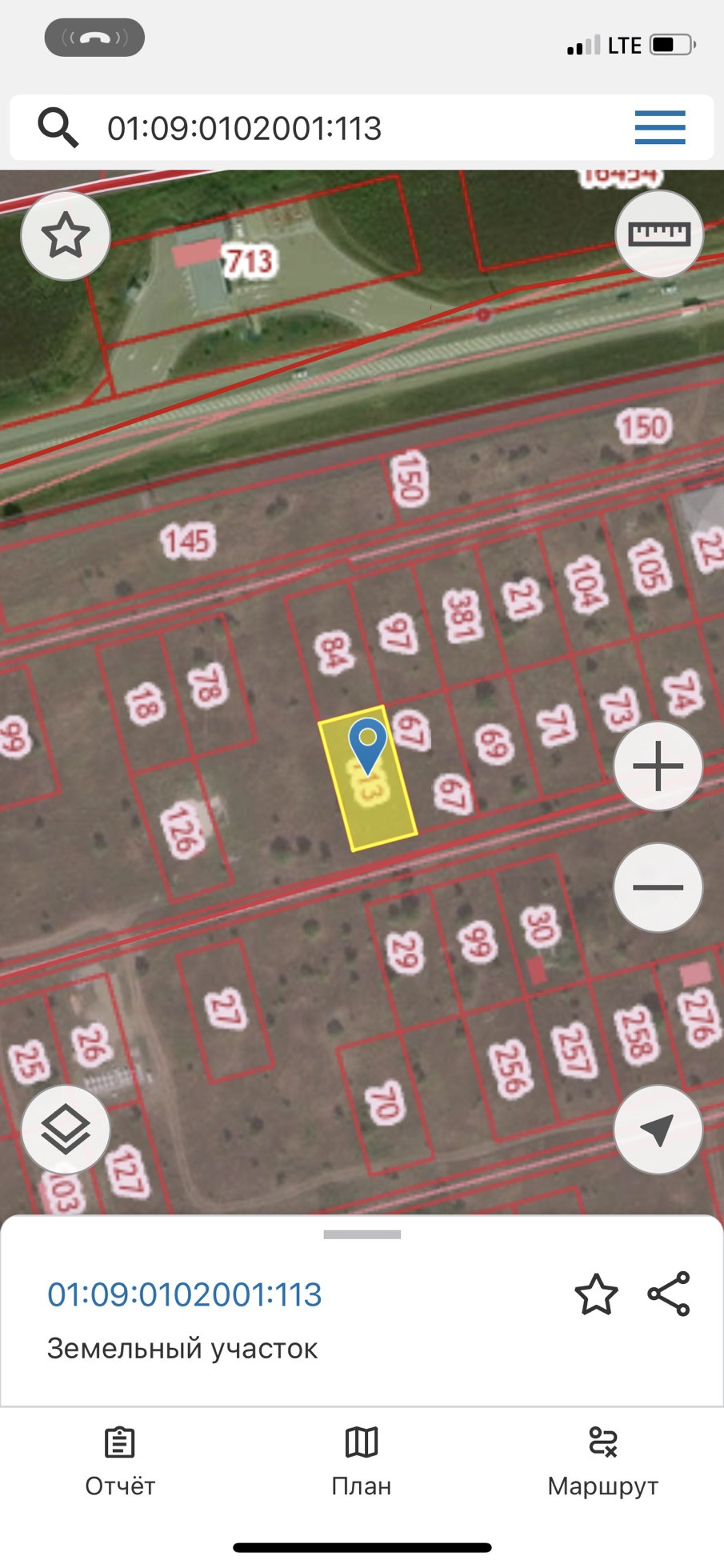Return to the ongoing call indicator
Image resolution: width=724 pixels, height=1568 pixels.
[94, 38]
